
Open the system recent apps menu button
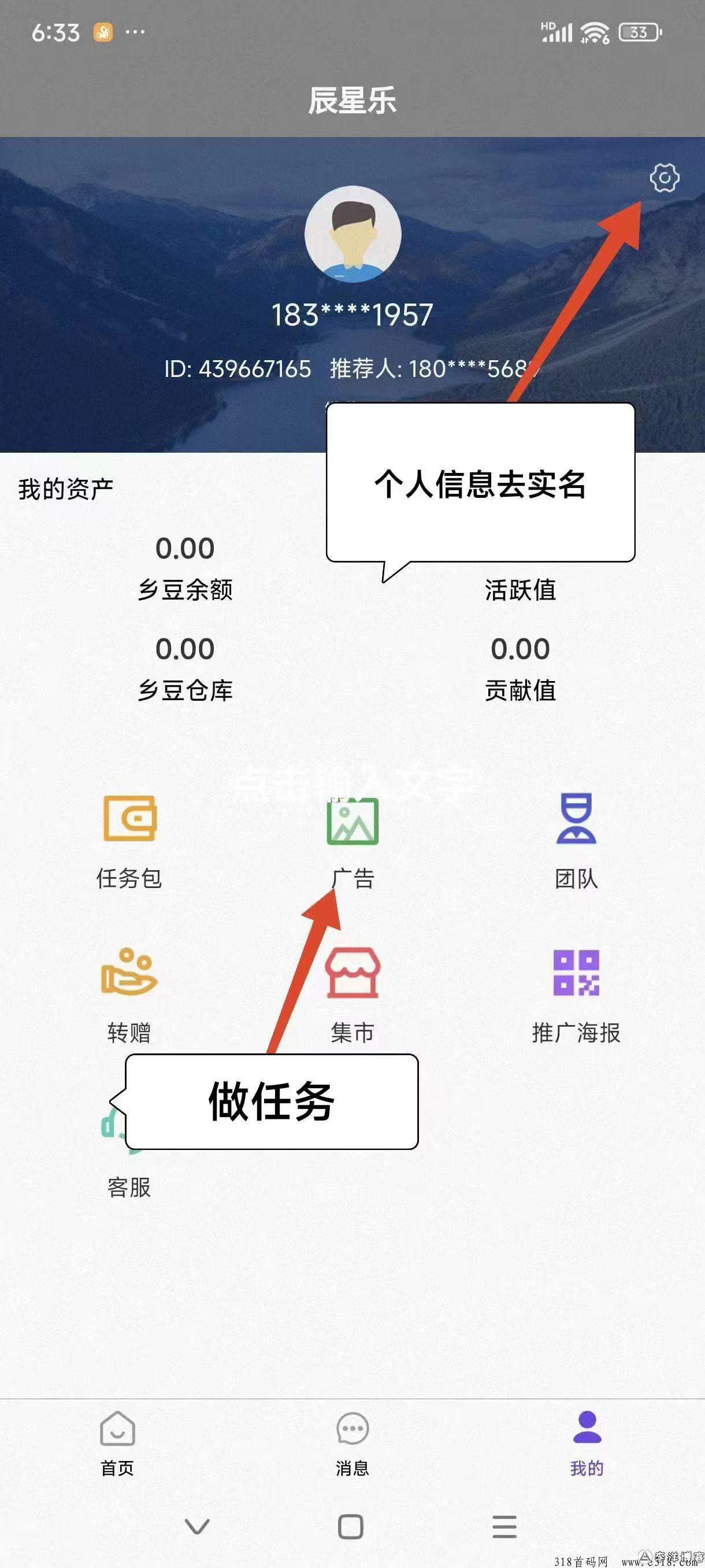click(x=504, y=1526)
